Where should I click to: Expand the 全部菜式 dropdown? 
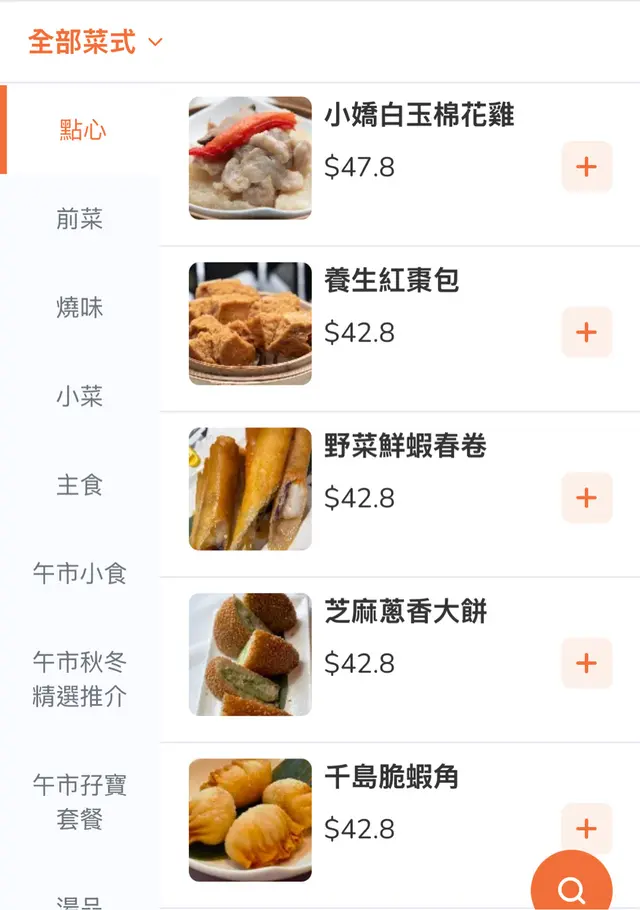pos(95,42)
